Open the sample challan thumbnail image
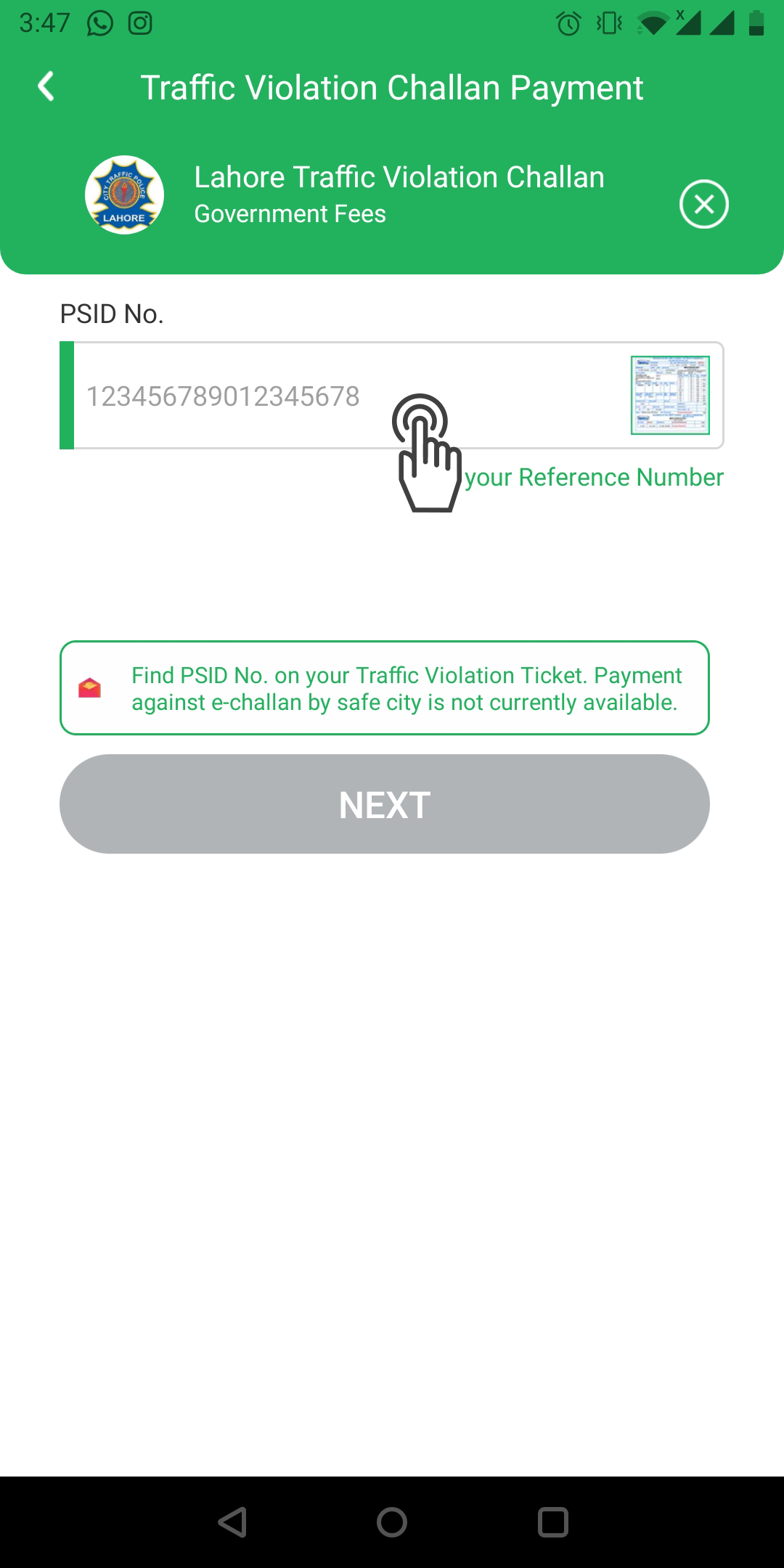The image size is (784, 1568). click(x=670, y=396)
